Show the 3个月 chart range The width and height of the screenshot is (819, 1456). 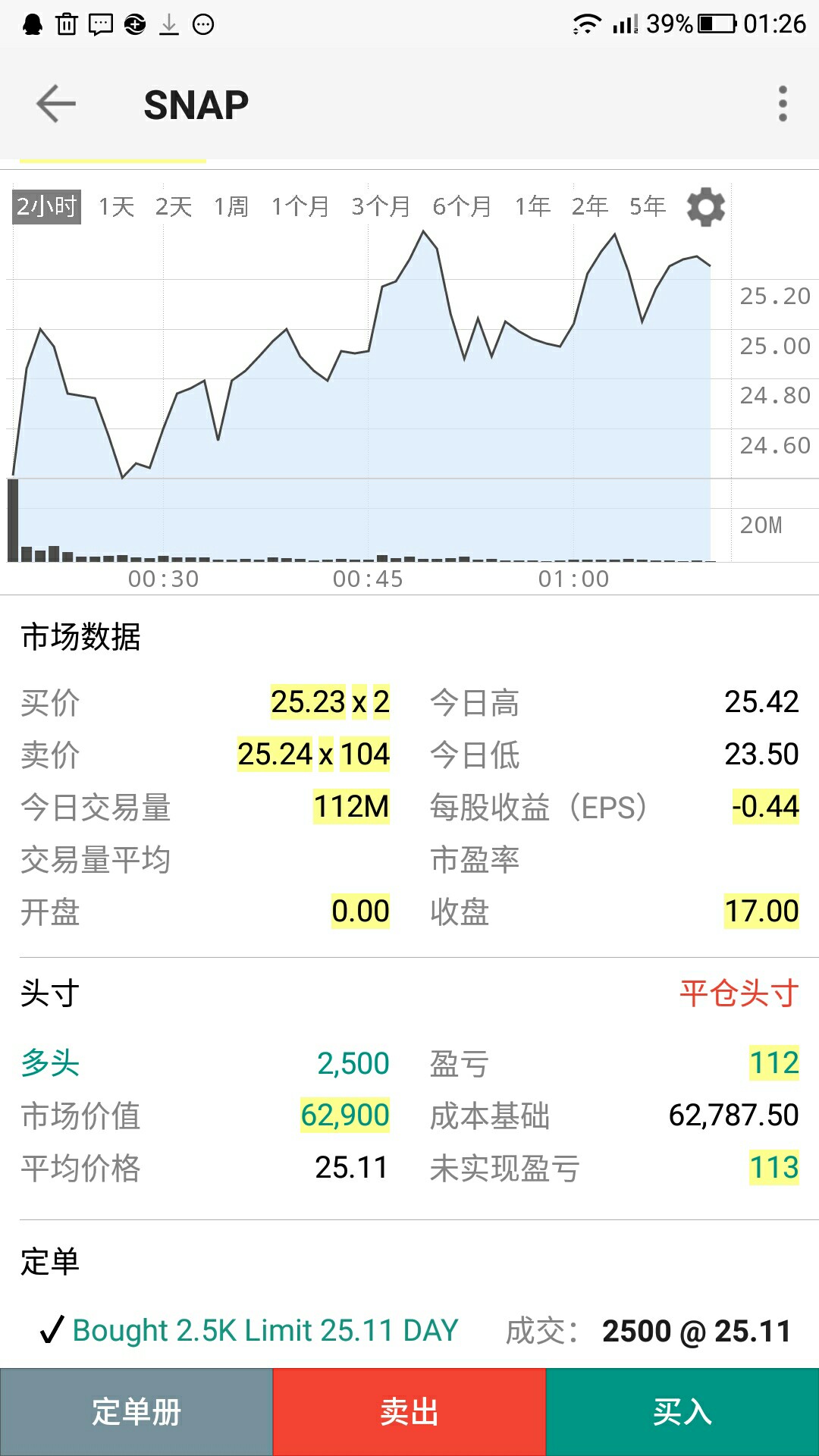pos(381,206)
